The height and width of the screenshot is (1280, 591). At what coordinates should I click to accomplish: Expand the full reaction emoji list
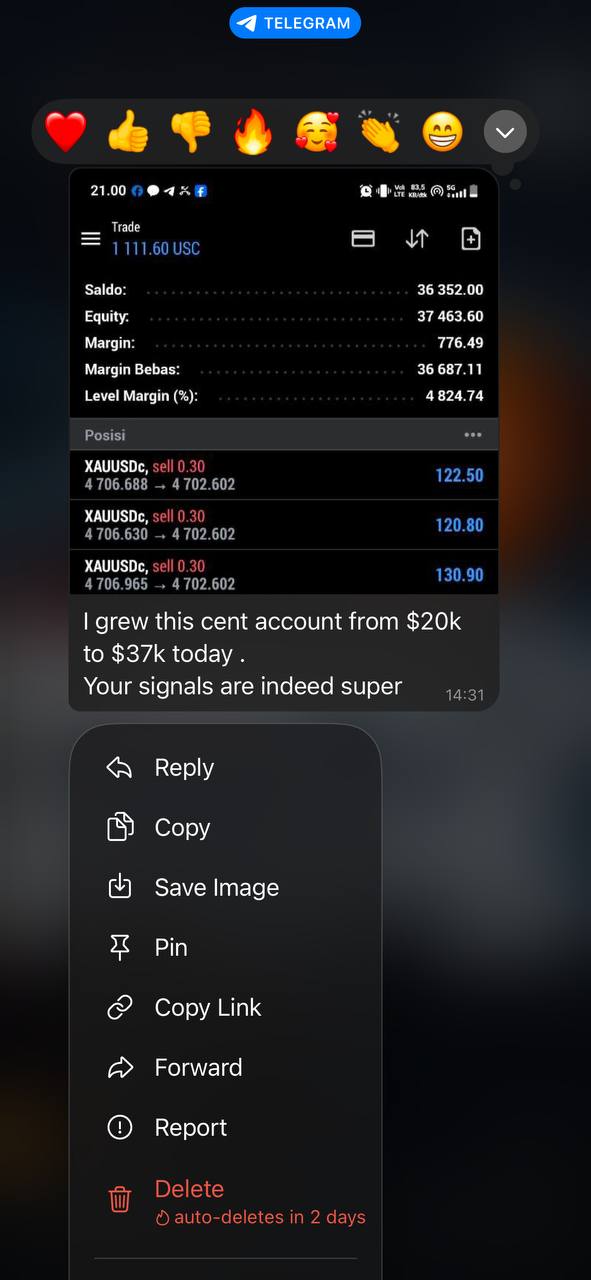tap(505, 131)
